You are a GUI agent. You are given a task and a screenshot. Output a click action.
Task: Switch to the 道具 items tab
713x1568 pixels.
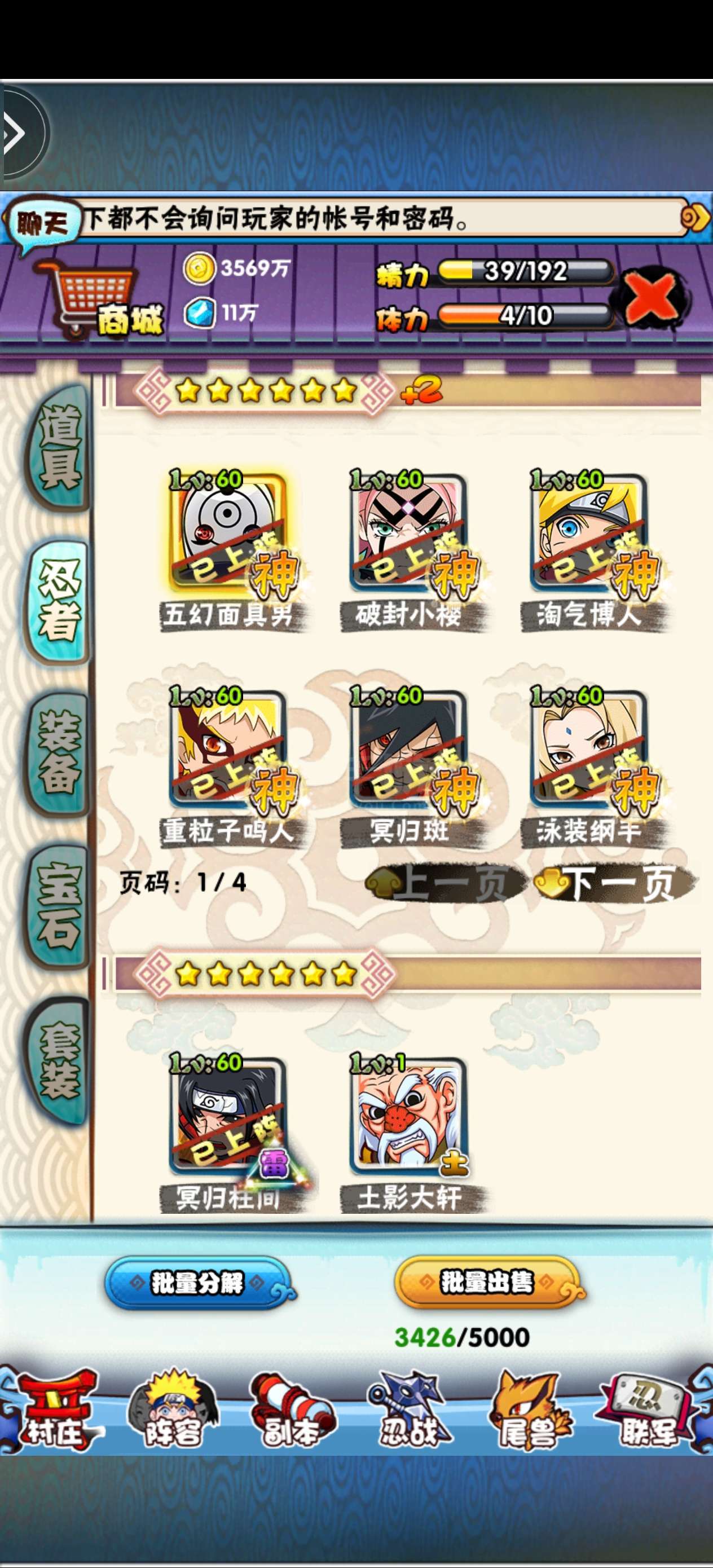(59, 447)
